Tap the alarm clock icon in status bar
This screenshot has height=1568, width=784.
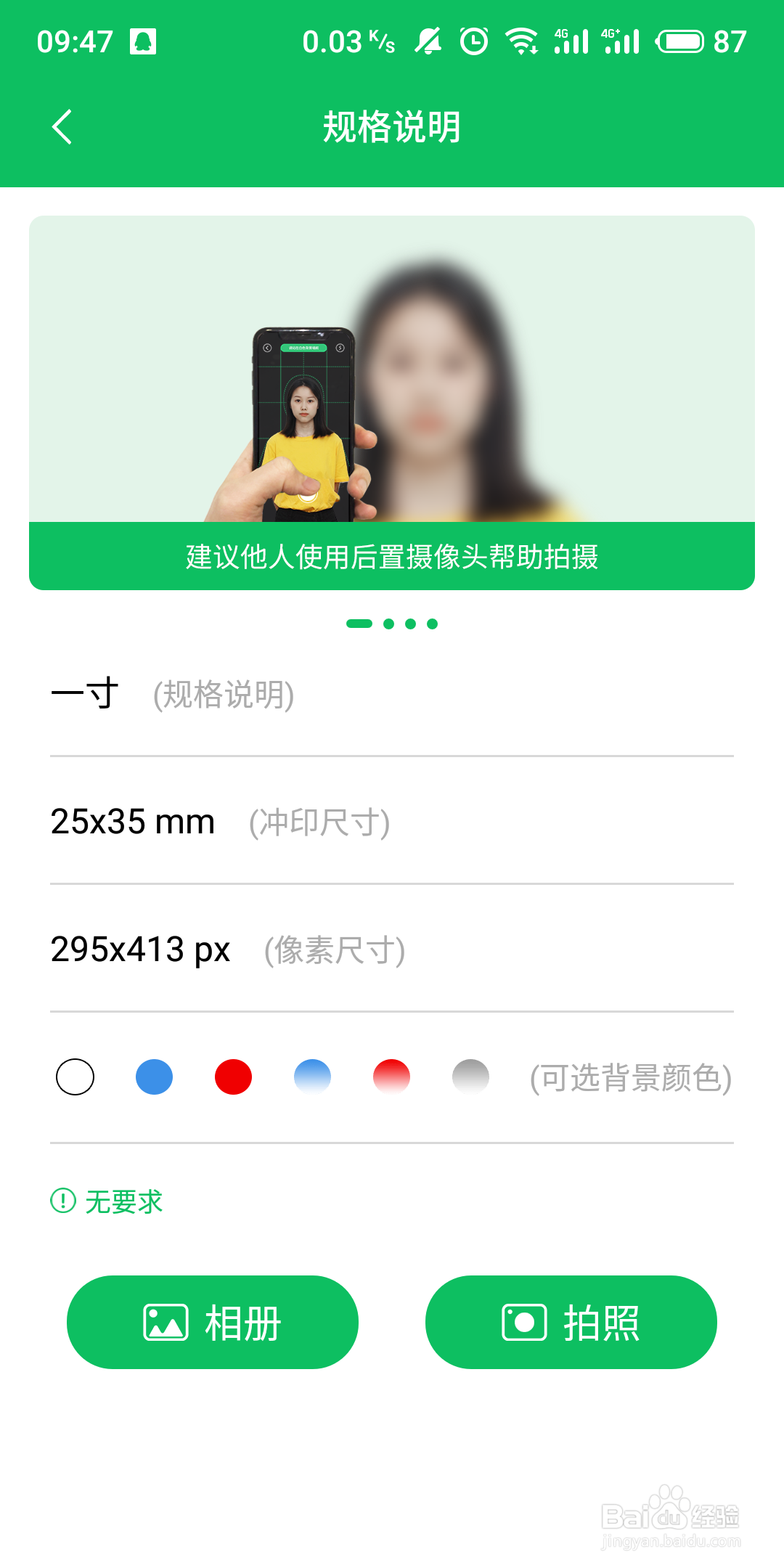point(473,41)
